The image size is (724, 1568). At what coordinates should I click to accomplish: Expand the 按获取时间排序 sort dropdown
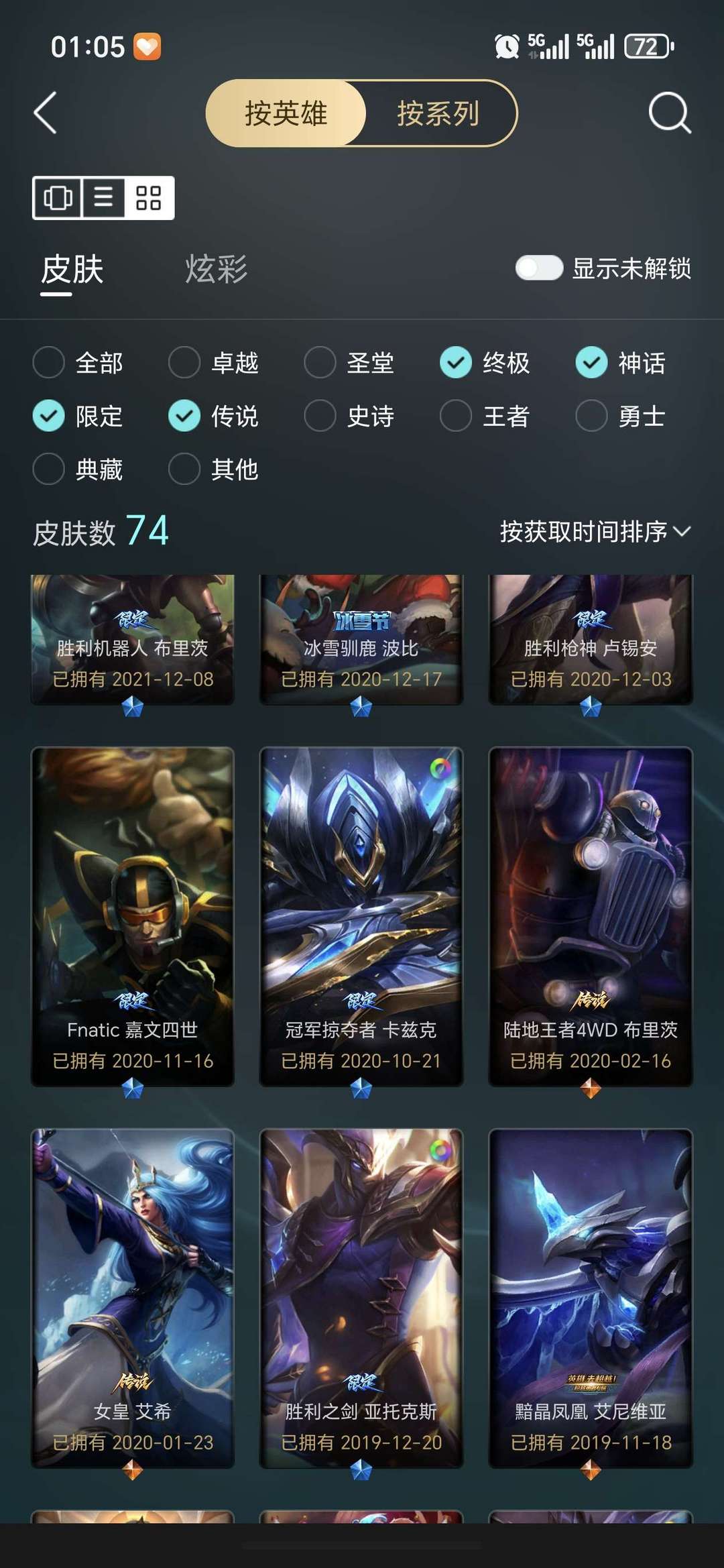tap(595, 532)
